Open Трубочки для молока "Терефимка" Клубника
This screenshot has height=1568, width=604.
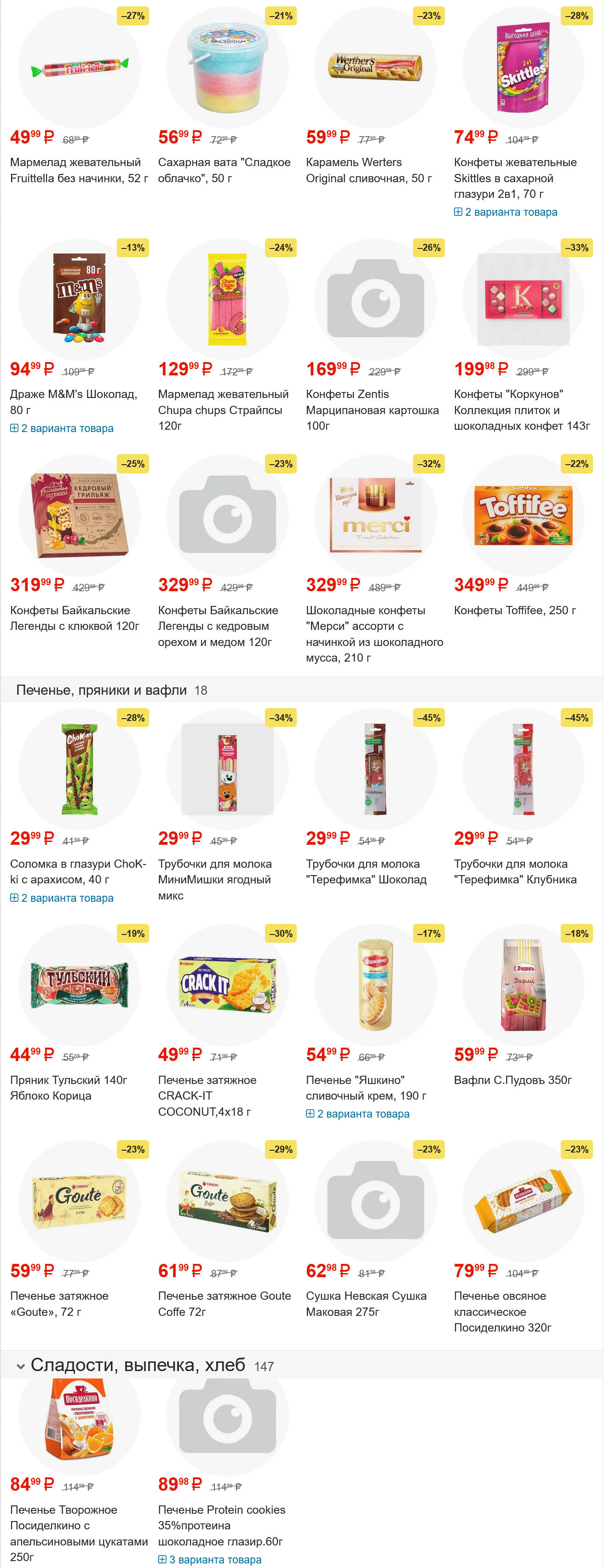(514, 871)
